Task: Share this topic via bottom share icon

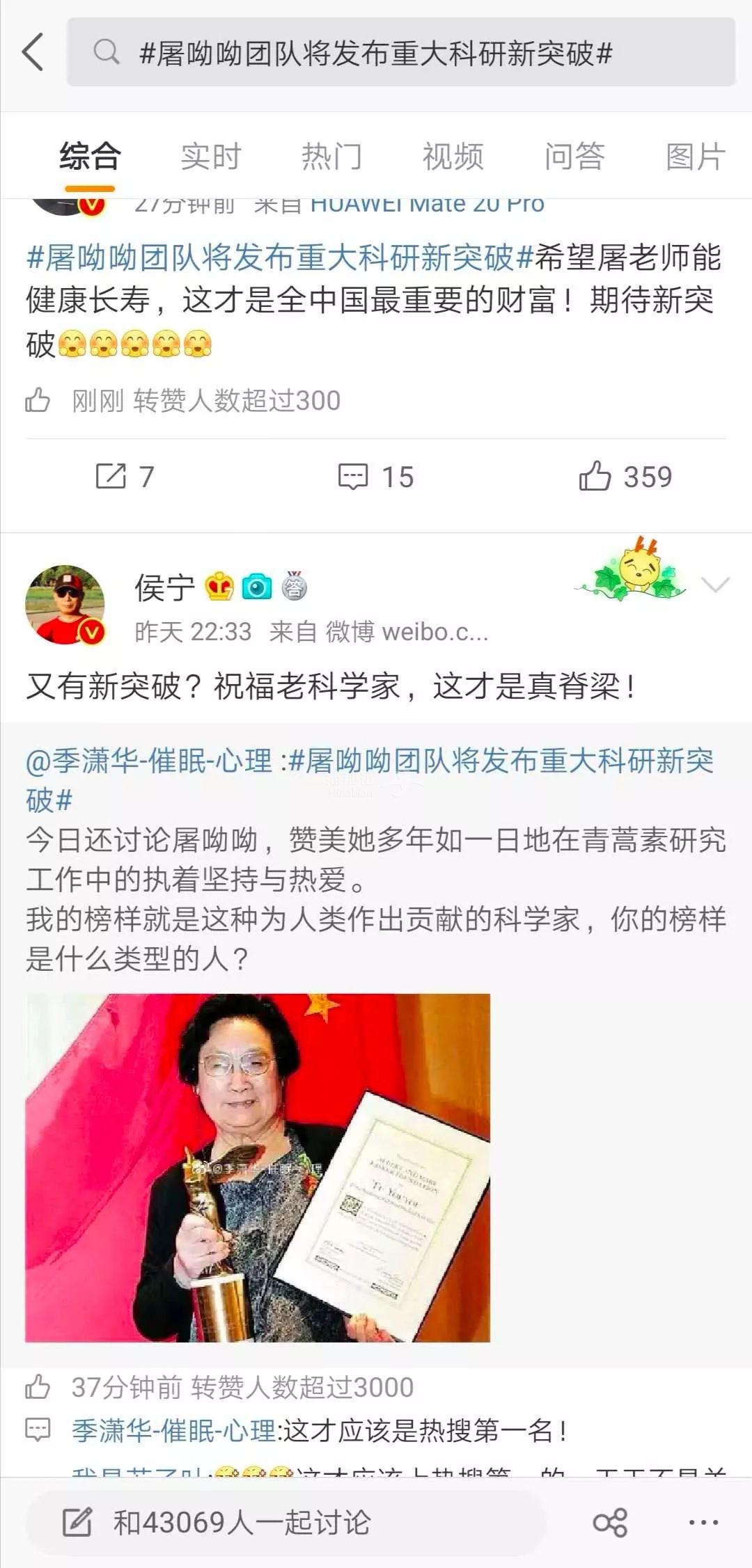Action: (610, 1523)
